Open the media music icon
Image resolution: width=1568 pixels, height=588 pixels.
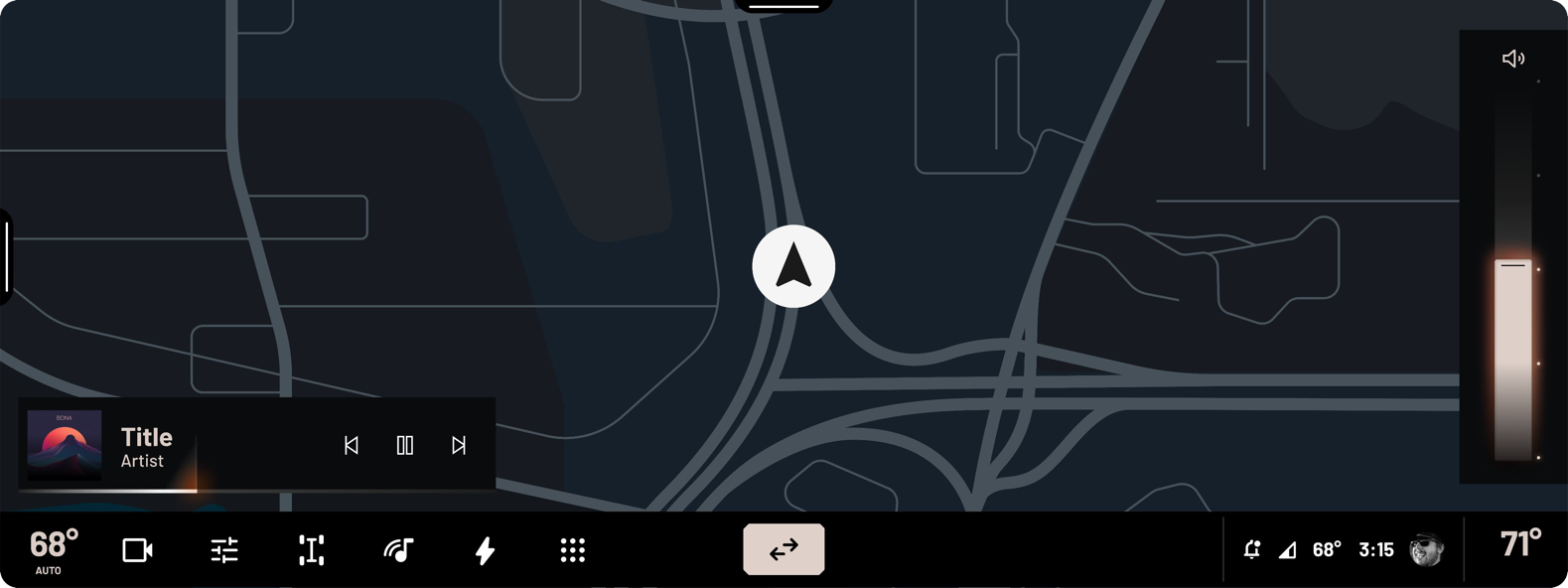pyautogui.click(x=398, y=550)
